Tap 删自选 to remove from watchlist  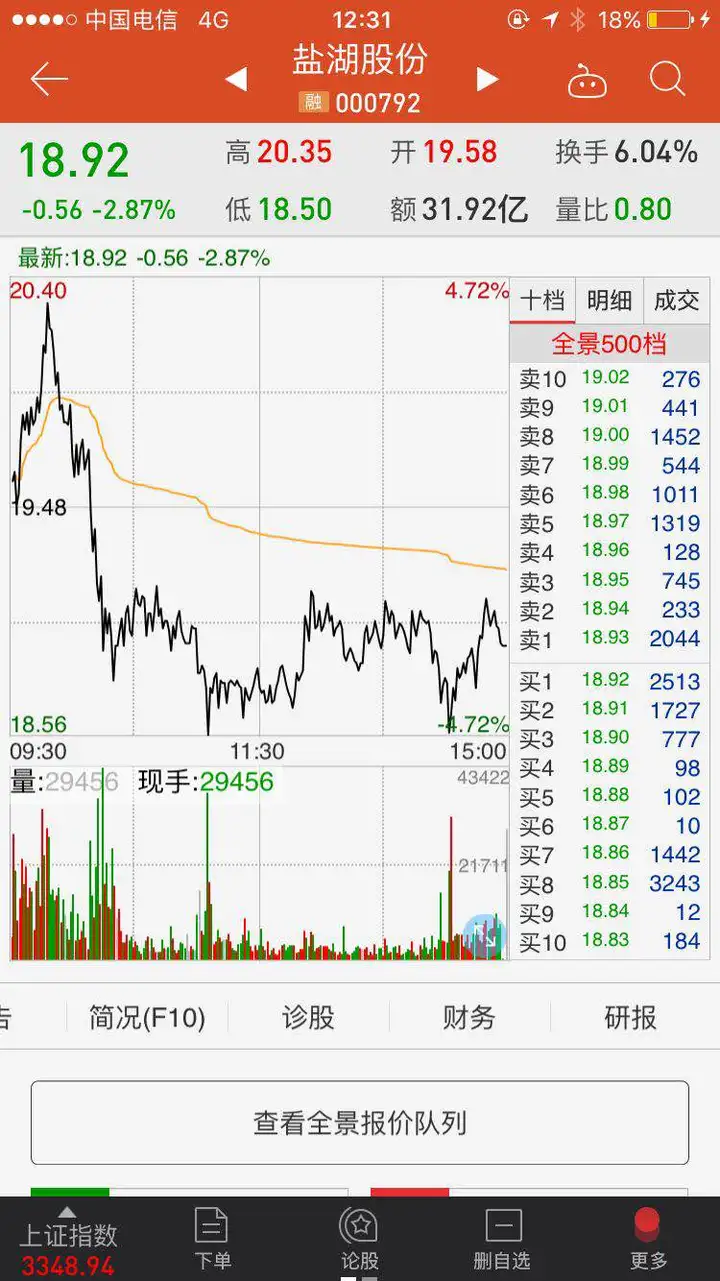(503, 1239)
